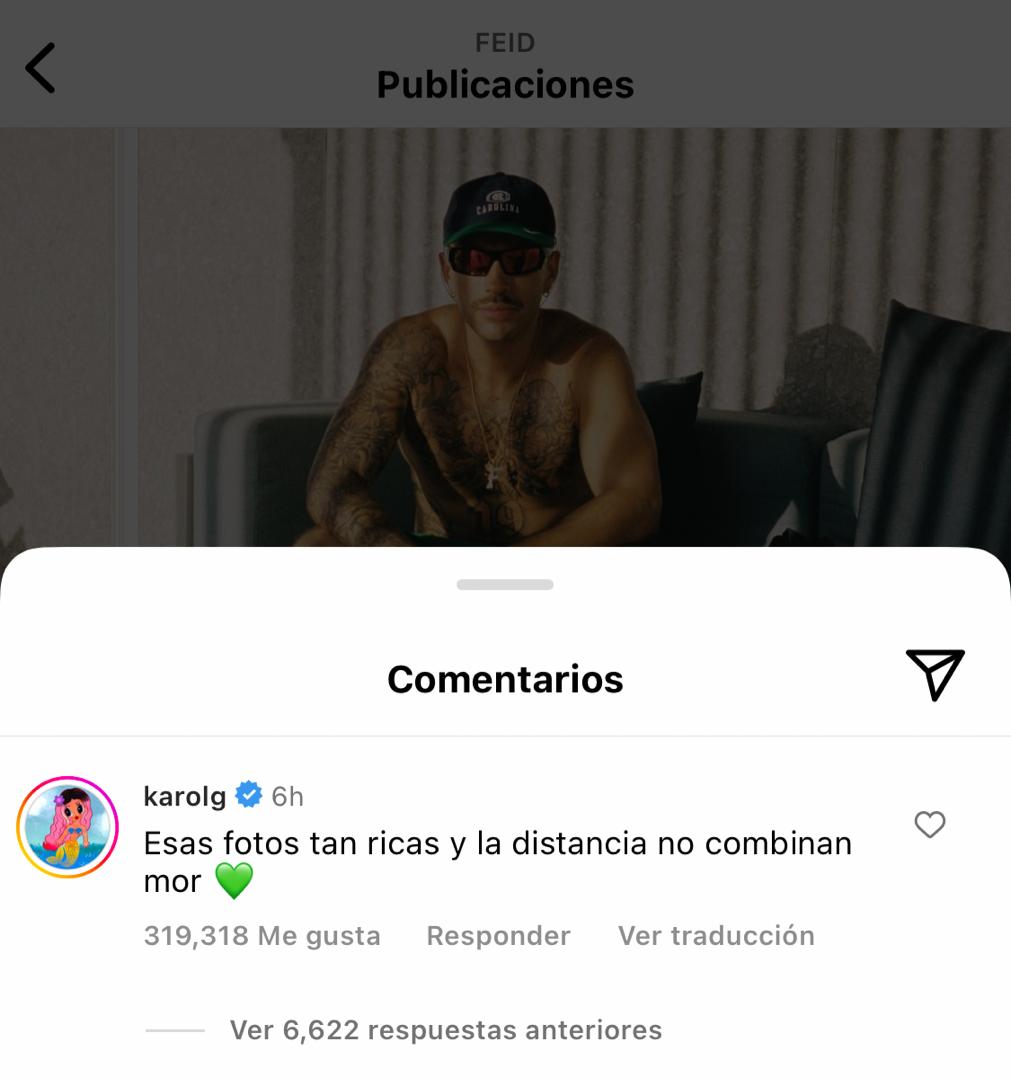1011x1080 pixels.
Task: Reply to karolg's comment with Responder
Action: click(498, 936)
